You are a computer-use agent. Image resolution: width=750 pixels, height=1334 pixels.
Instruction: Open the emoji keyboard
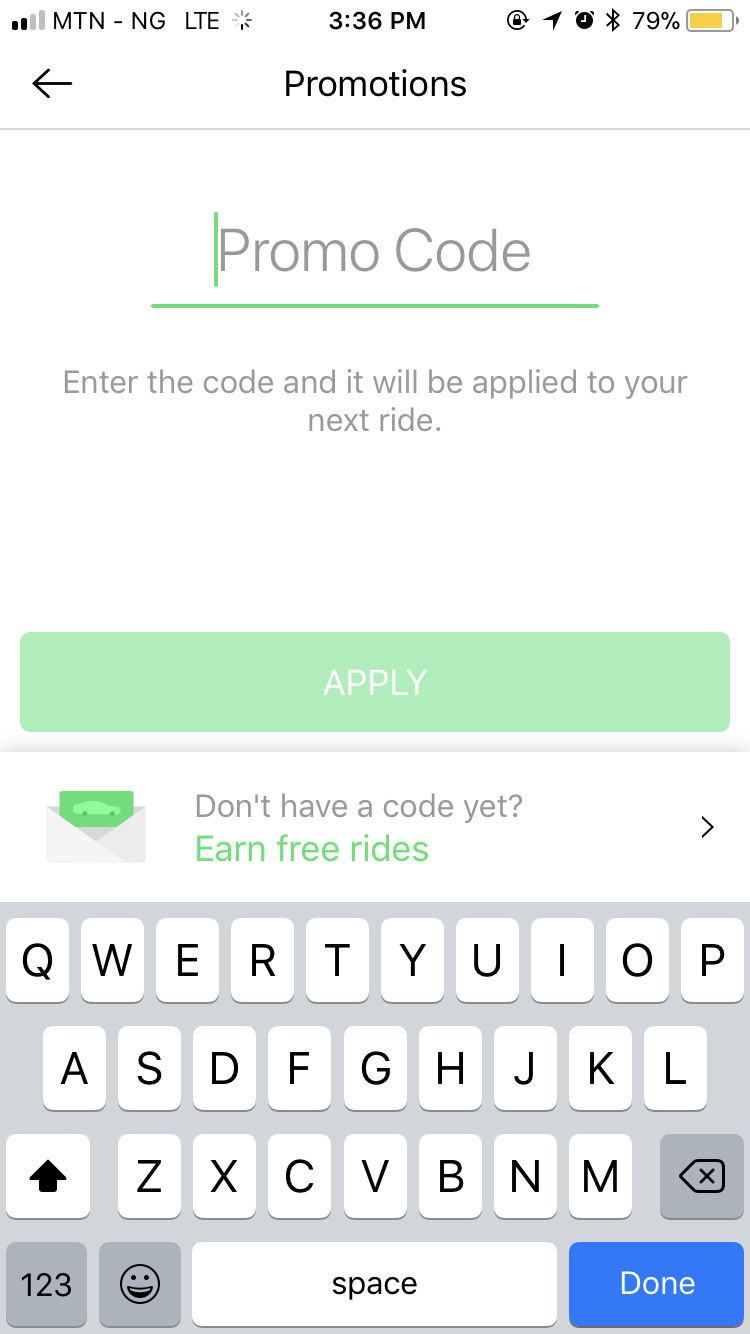pyautogui.click(x=140, y=1284)
